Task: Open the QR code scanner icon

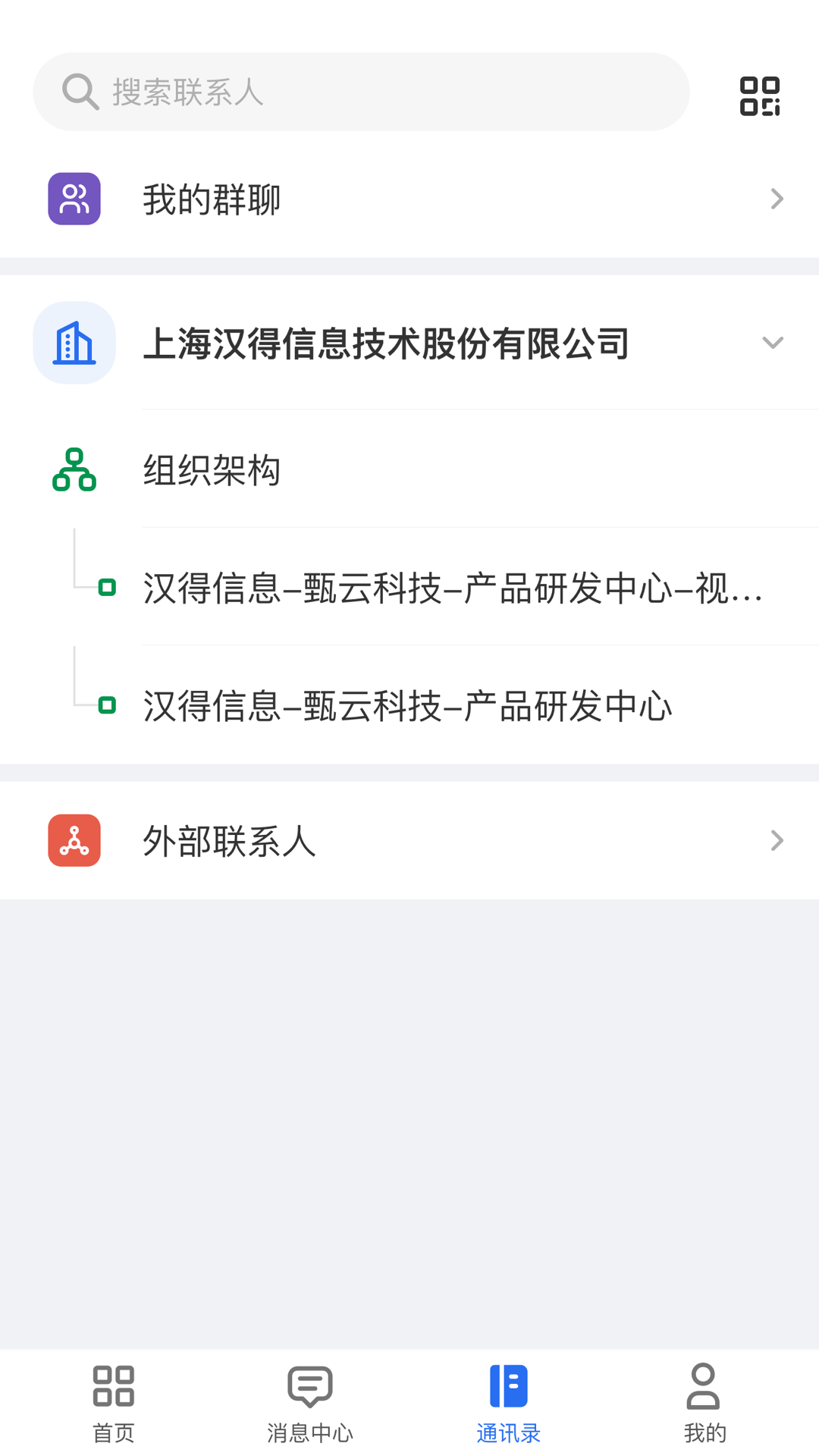Action: pos(759,96)
